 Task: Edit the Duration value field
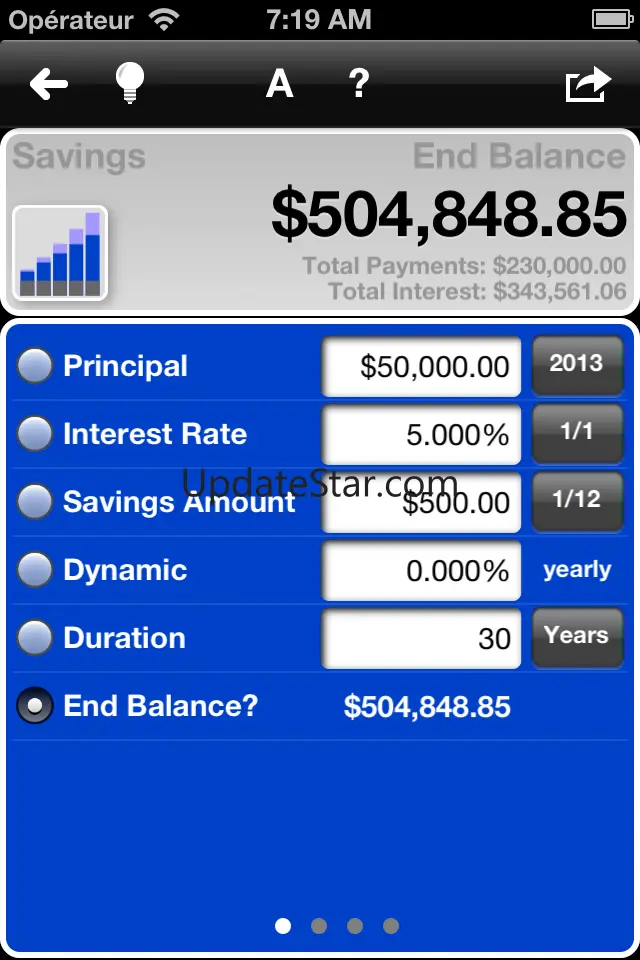tap(421, 639)
